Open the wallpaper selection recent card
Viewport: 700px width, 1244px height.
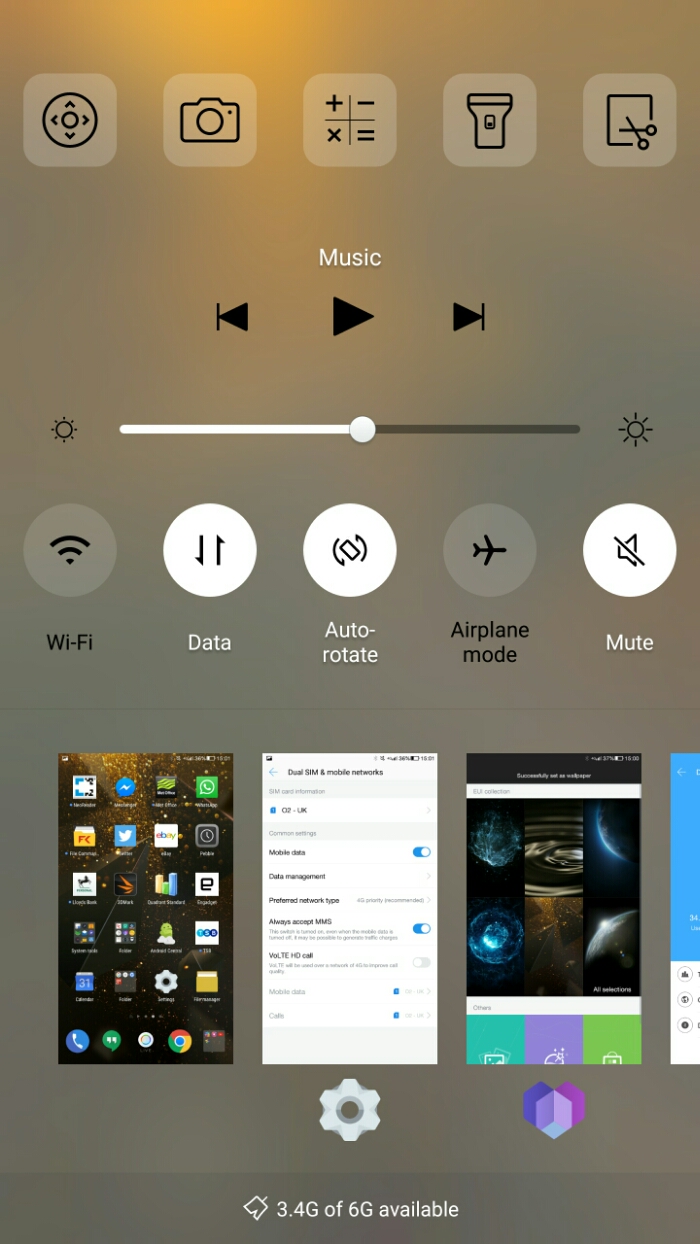click(x=554, y=908)
